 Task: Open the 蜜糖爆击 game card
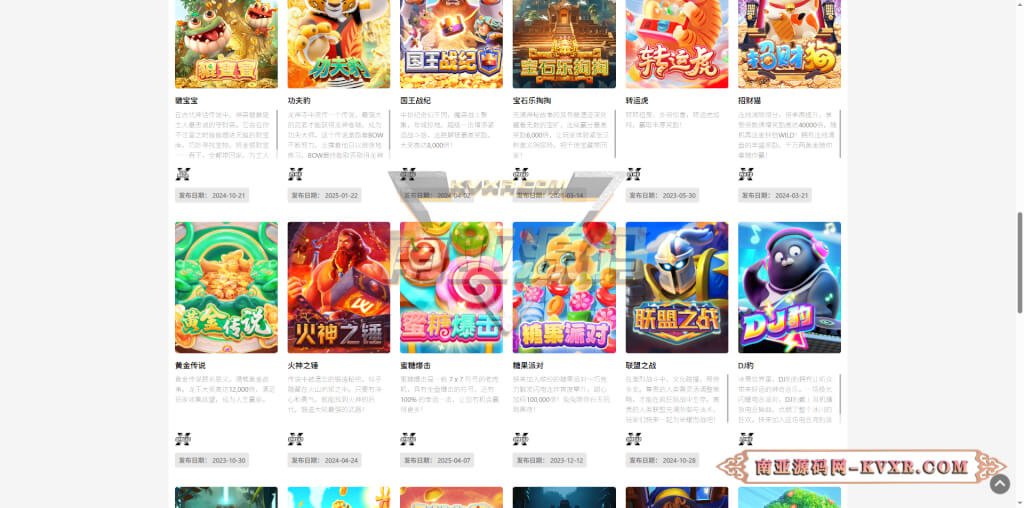click(451, 287)
